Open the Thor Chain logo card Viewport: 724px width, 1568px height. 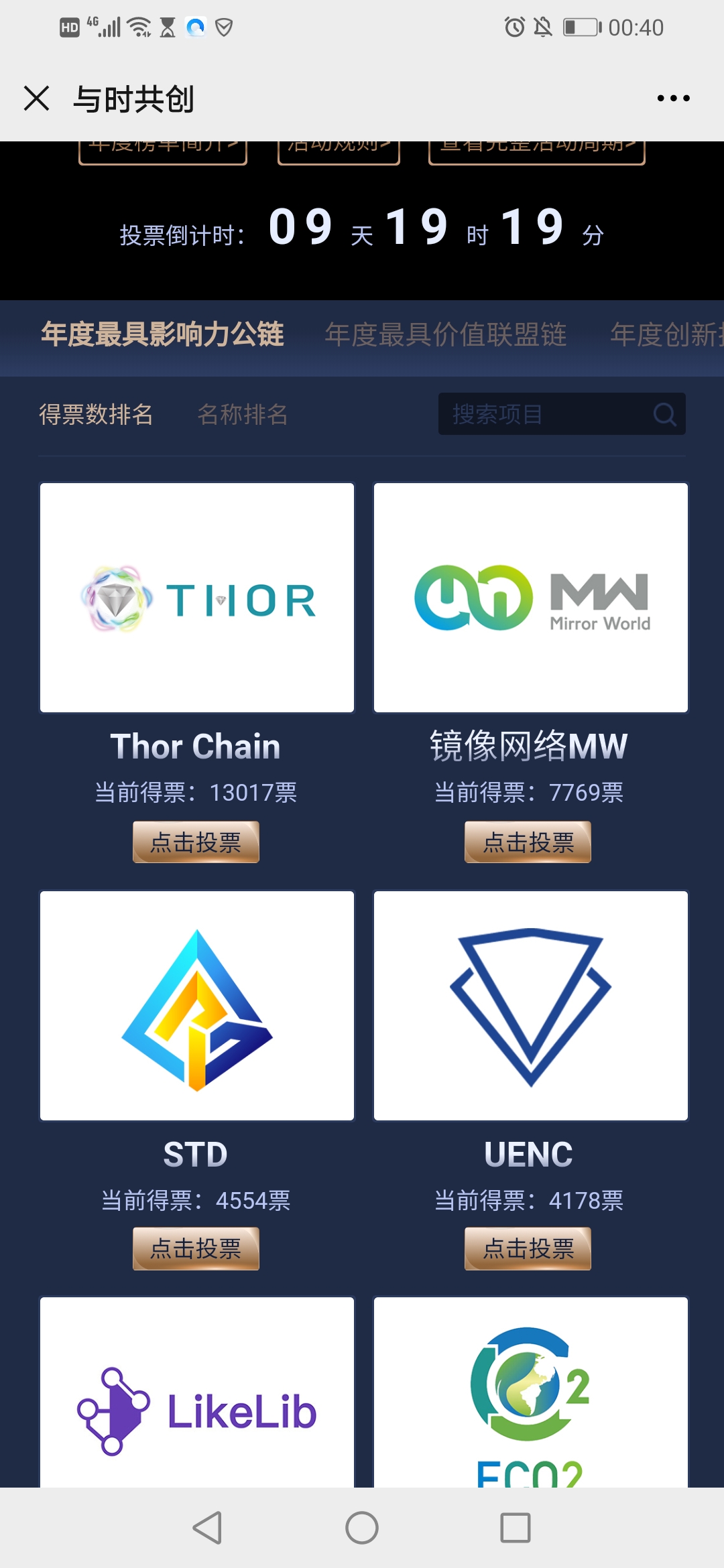coord(197,598)
